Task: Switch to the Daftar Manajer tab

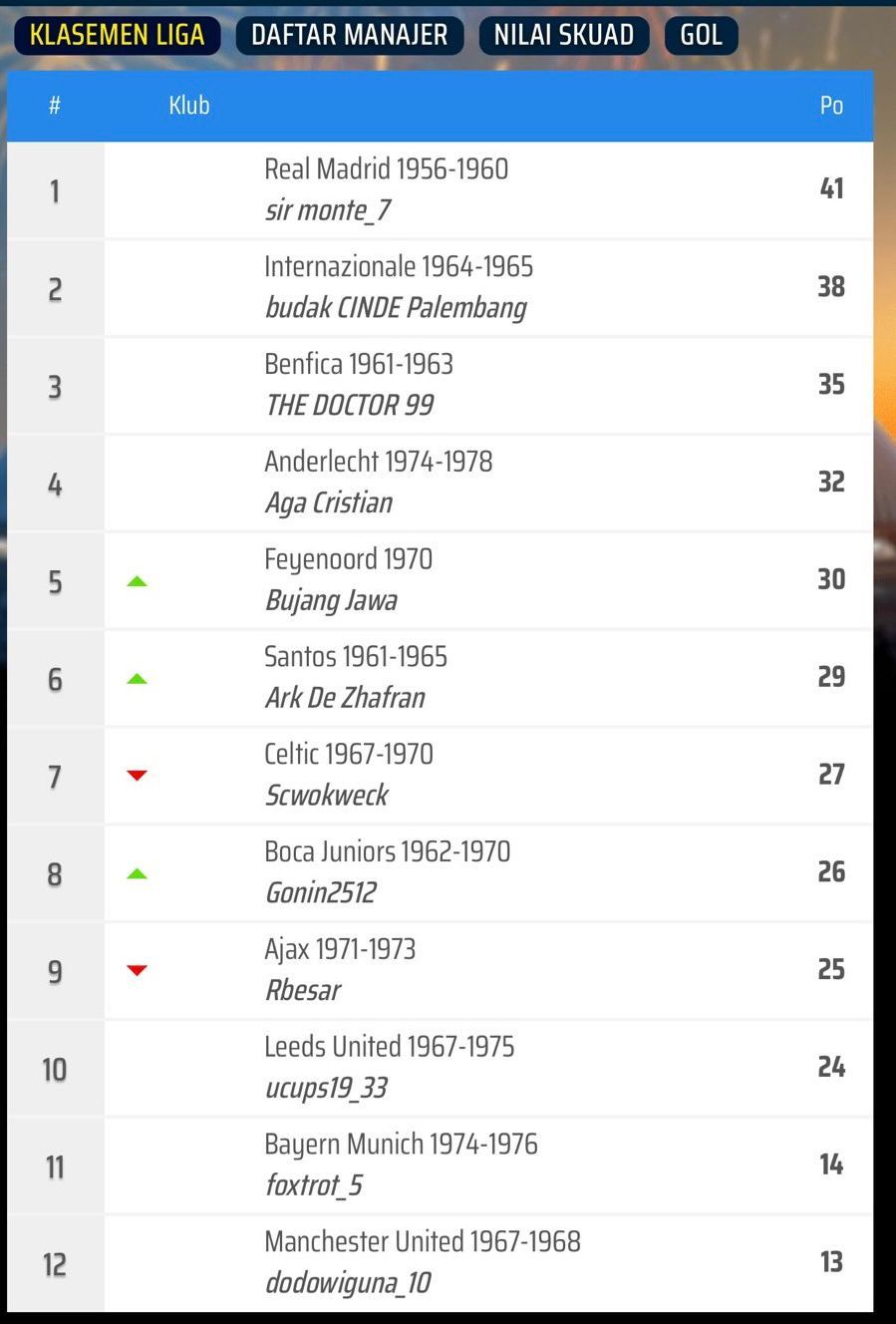Action: [349, 35]
